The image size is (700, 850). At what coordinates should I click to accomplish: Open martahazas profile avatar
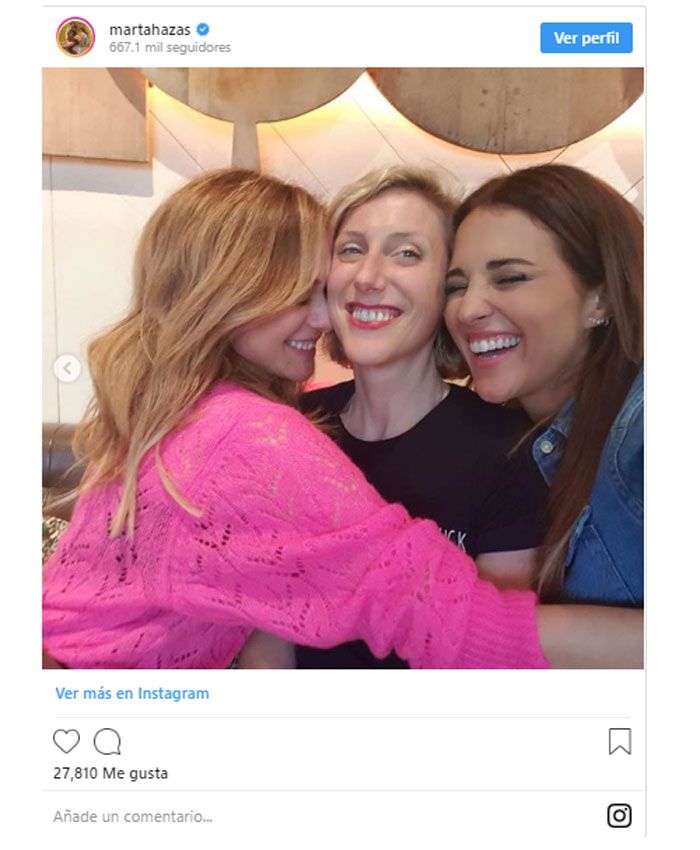(75, 38)
